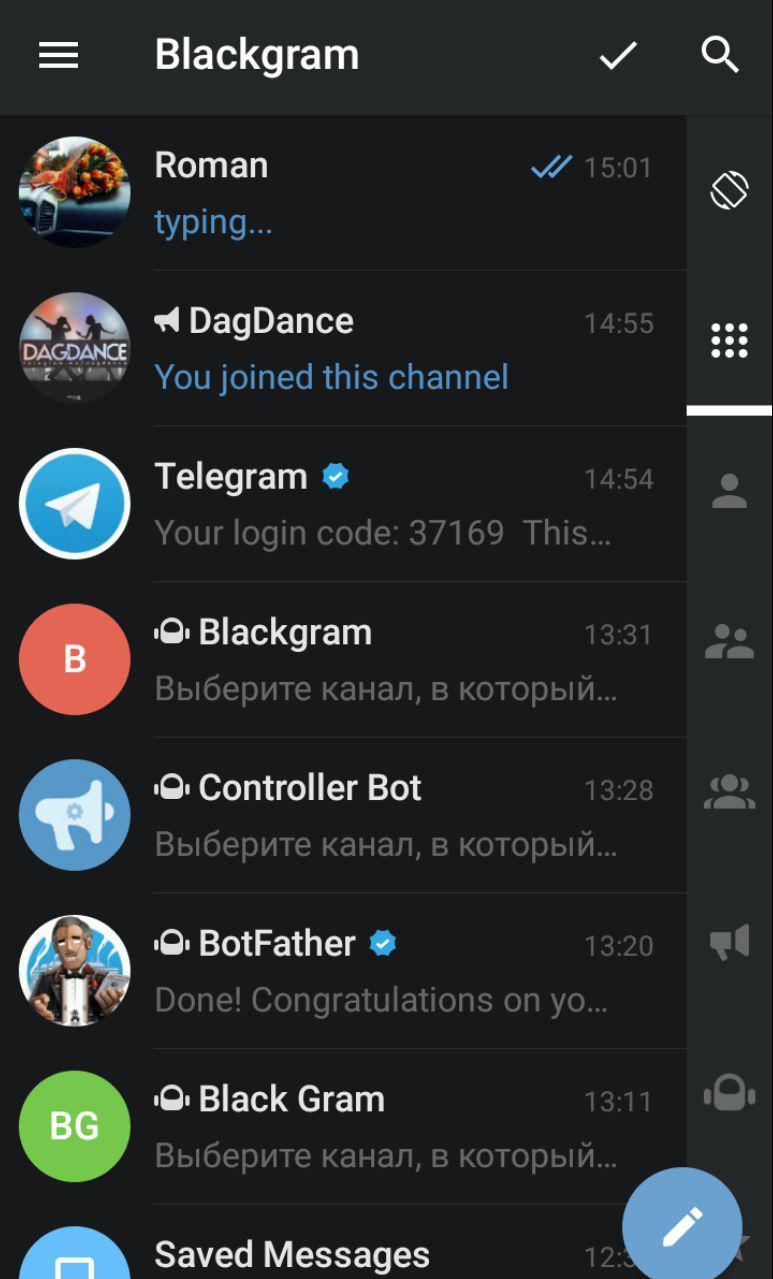Compose a new message with the pencil button
This screenshot has height=1279, width=773.
click(682, 1222)
